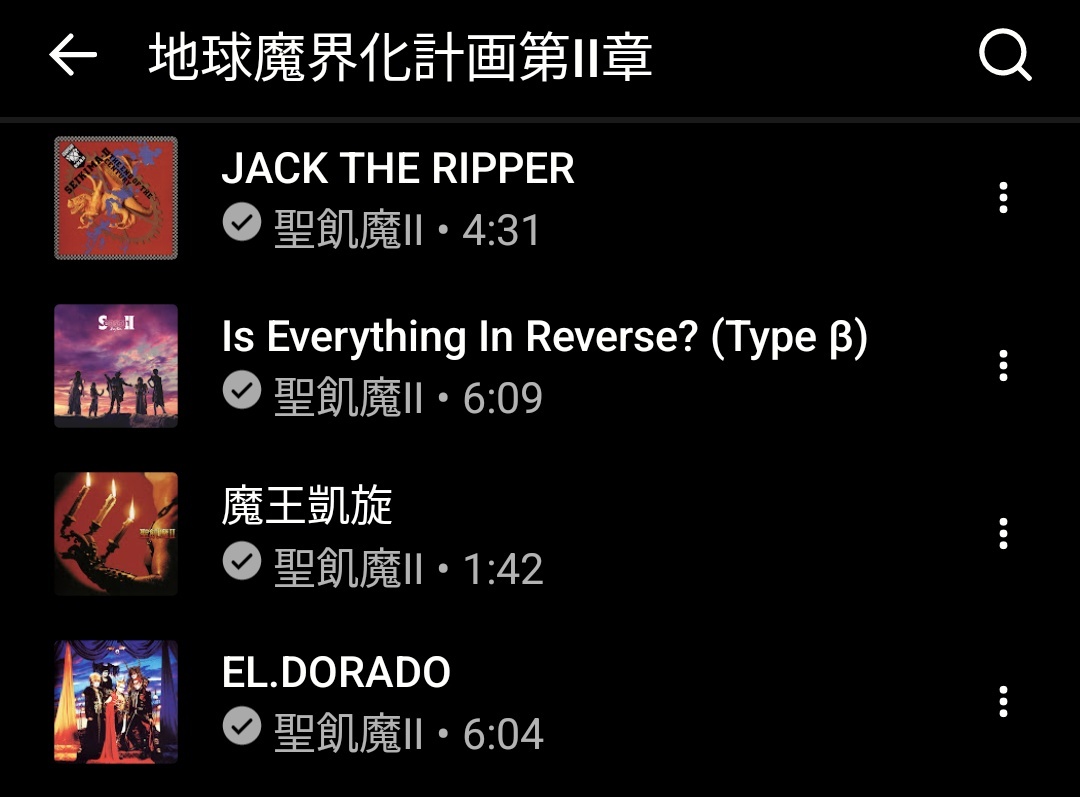Open more options for 魔王凱旋
Image resolution: width=1080 pixels, height=797 pixels.
(1003, 534)
